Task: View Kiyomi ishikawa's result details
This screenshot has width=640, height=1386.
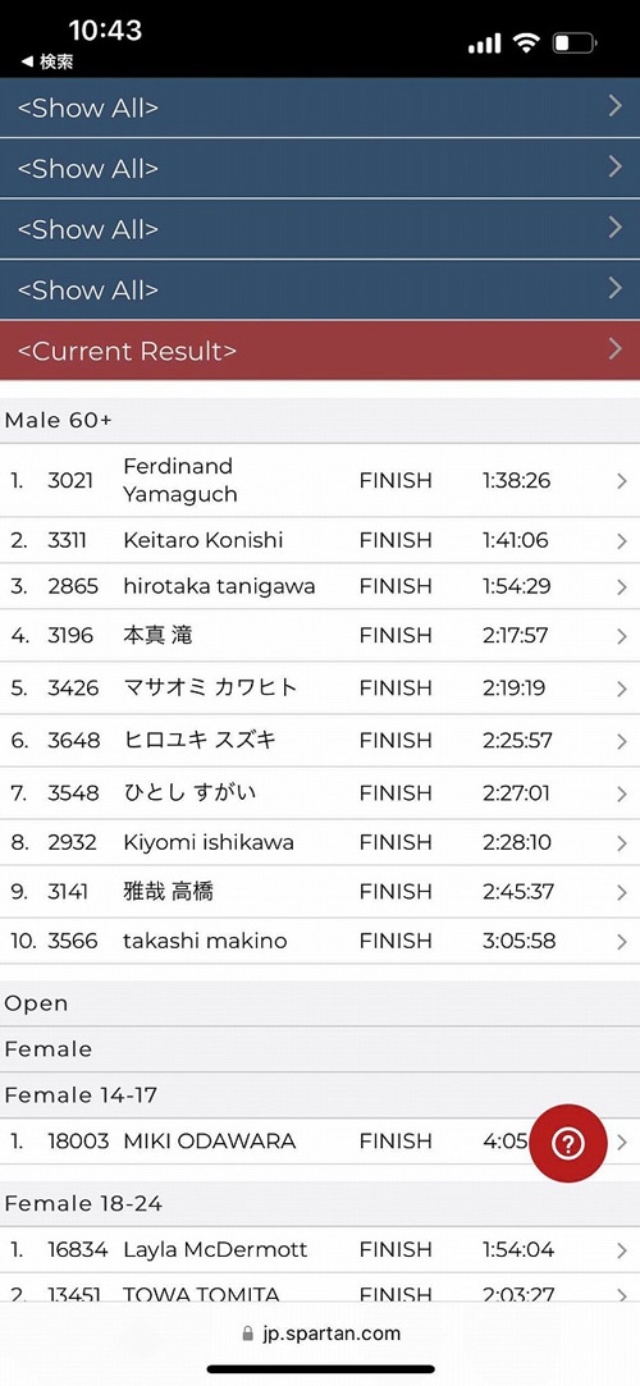Action: (x=320, y=842)
